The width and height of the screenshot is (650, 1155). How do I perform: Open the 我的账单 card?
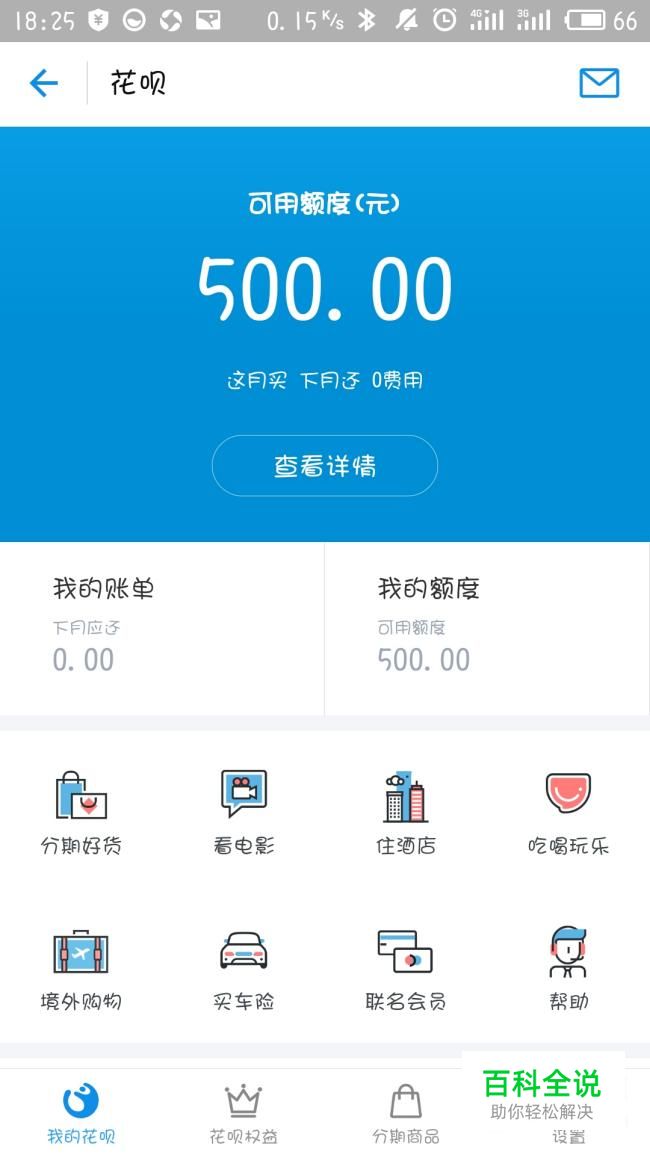(162, 628)
